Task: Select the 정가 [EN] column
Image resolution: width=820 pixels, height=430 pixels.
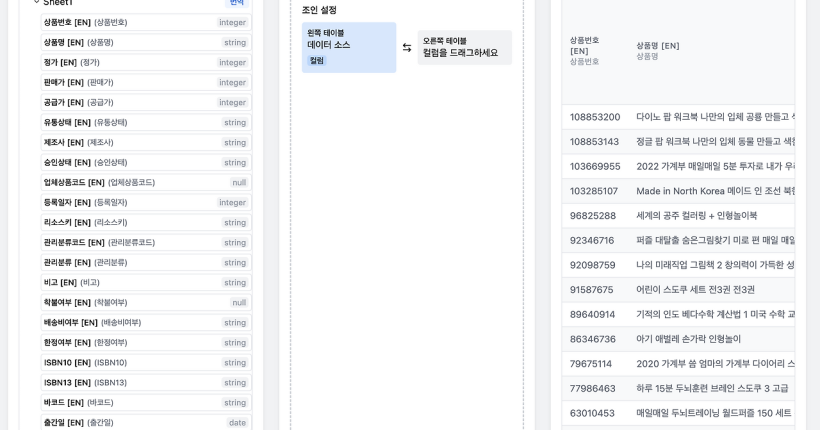Action: click(x=145, y=62)
